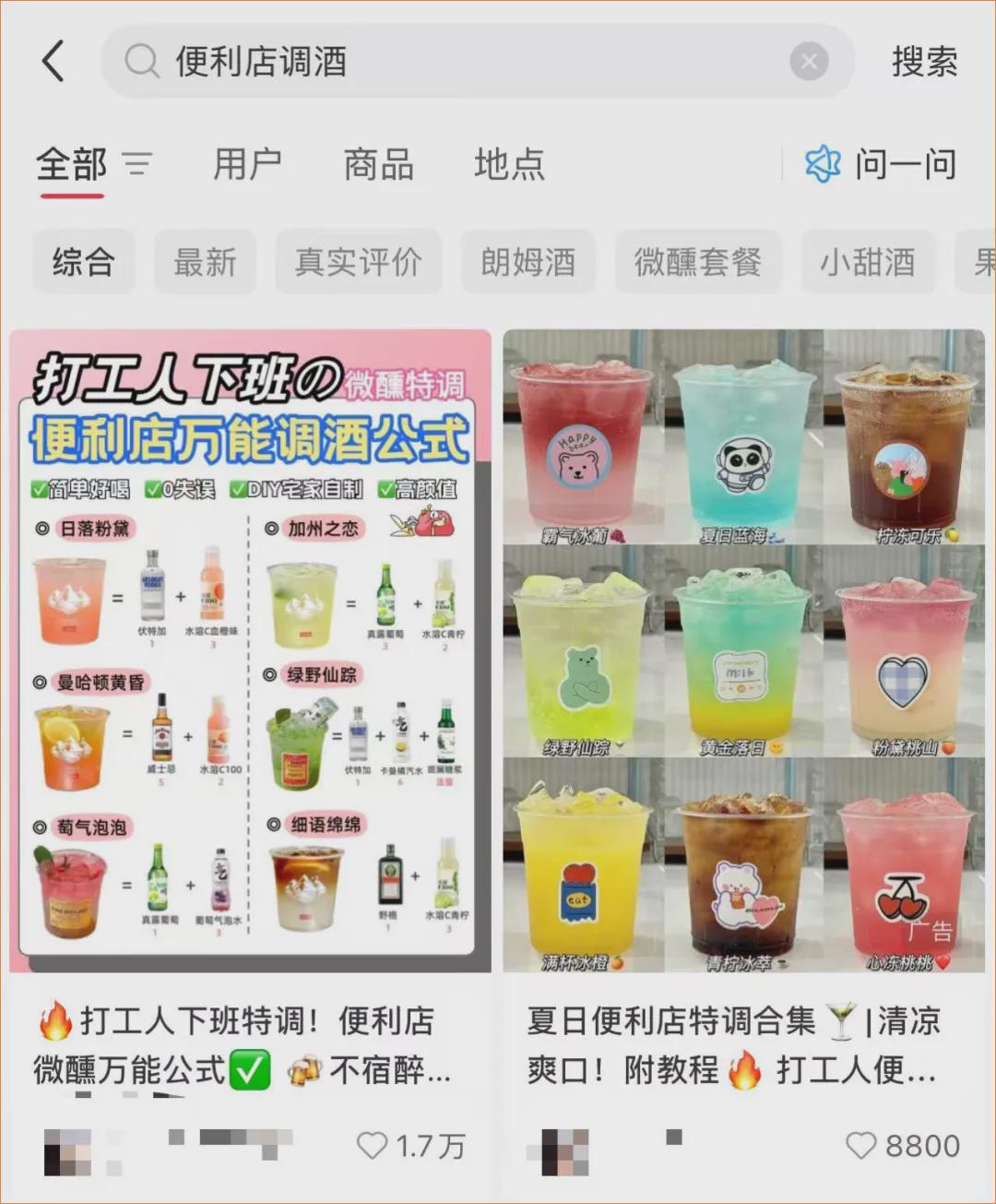The image size is (996, 1204).
Task: Open 问一问 assistant
Action: pos(882,165)
